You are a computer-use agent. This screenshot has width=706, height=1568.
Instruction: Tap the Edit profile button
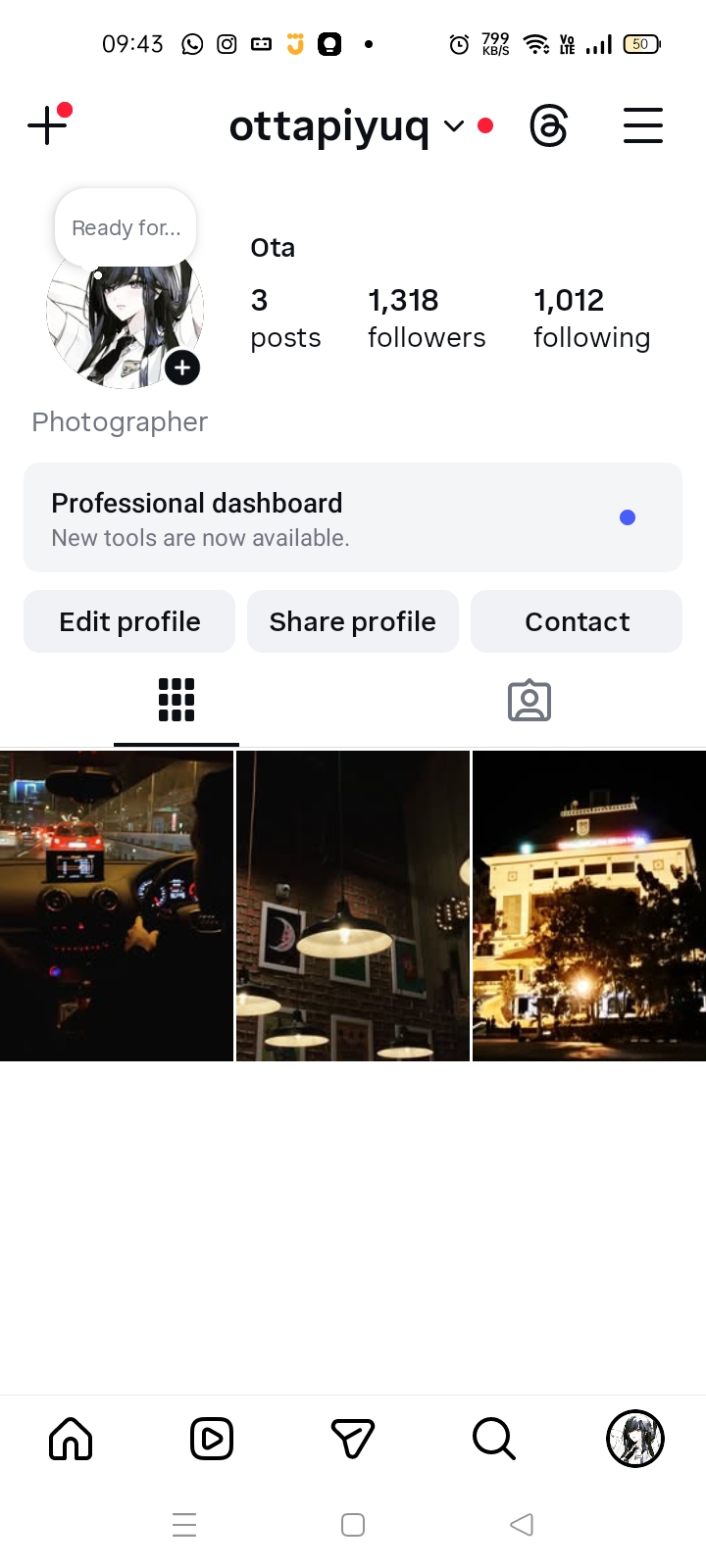click(x=129, y=621)
